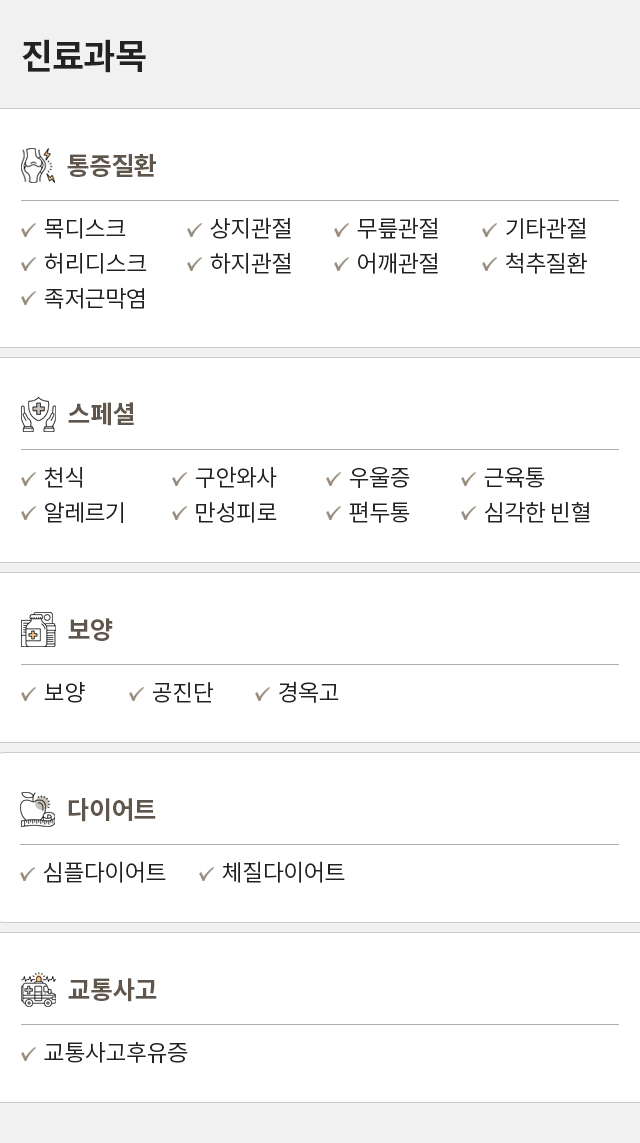View 경옥고 details

[308, 692]
